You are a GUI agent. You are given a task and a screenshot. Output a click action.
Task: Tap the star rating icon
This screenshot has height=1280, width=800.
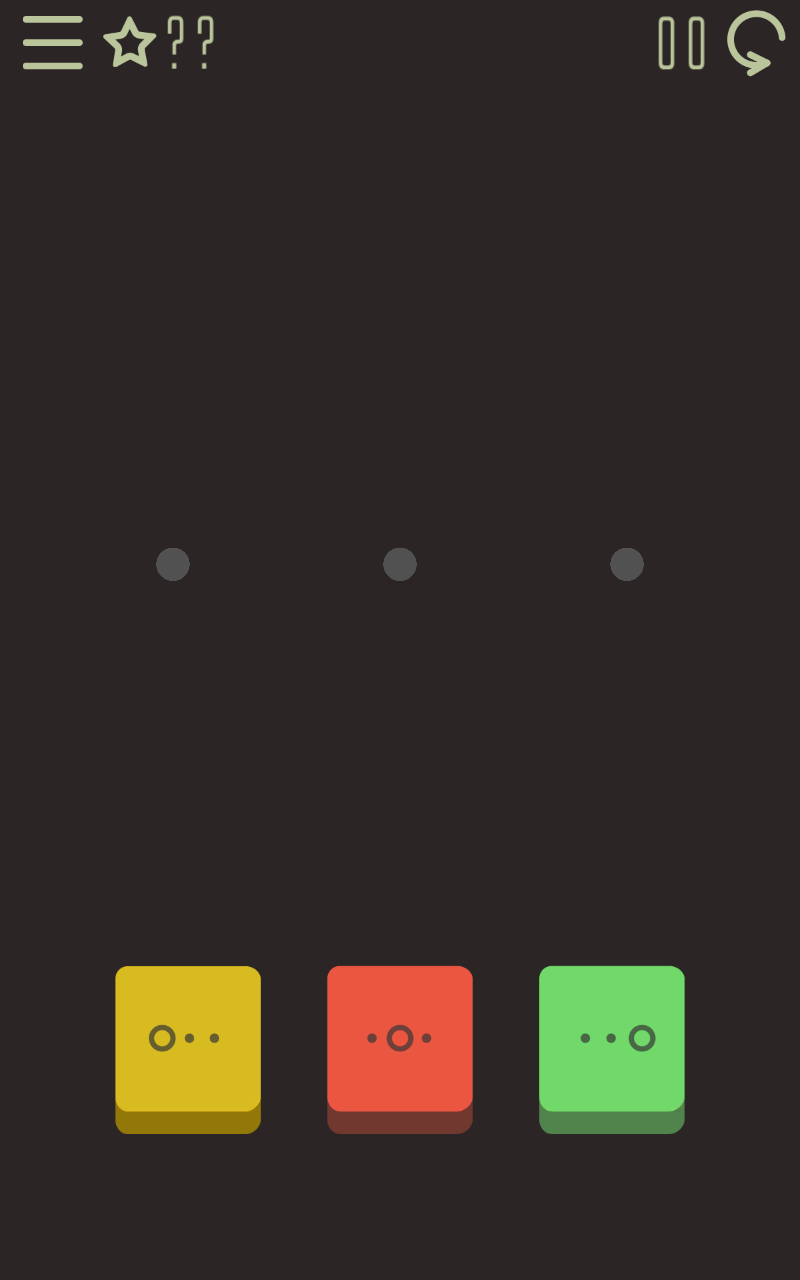coord(130,44)
